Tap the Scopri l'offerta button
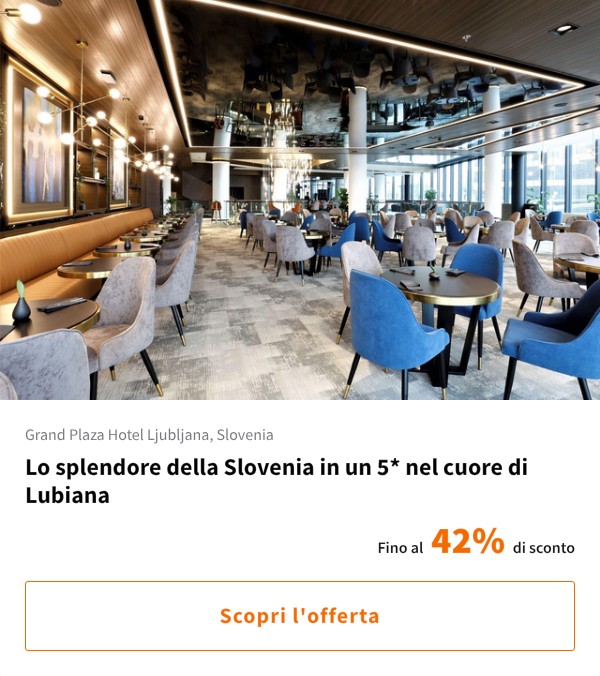 [300, 615]
